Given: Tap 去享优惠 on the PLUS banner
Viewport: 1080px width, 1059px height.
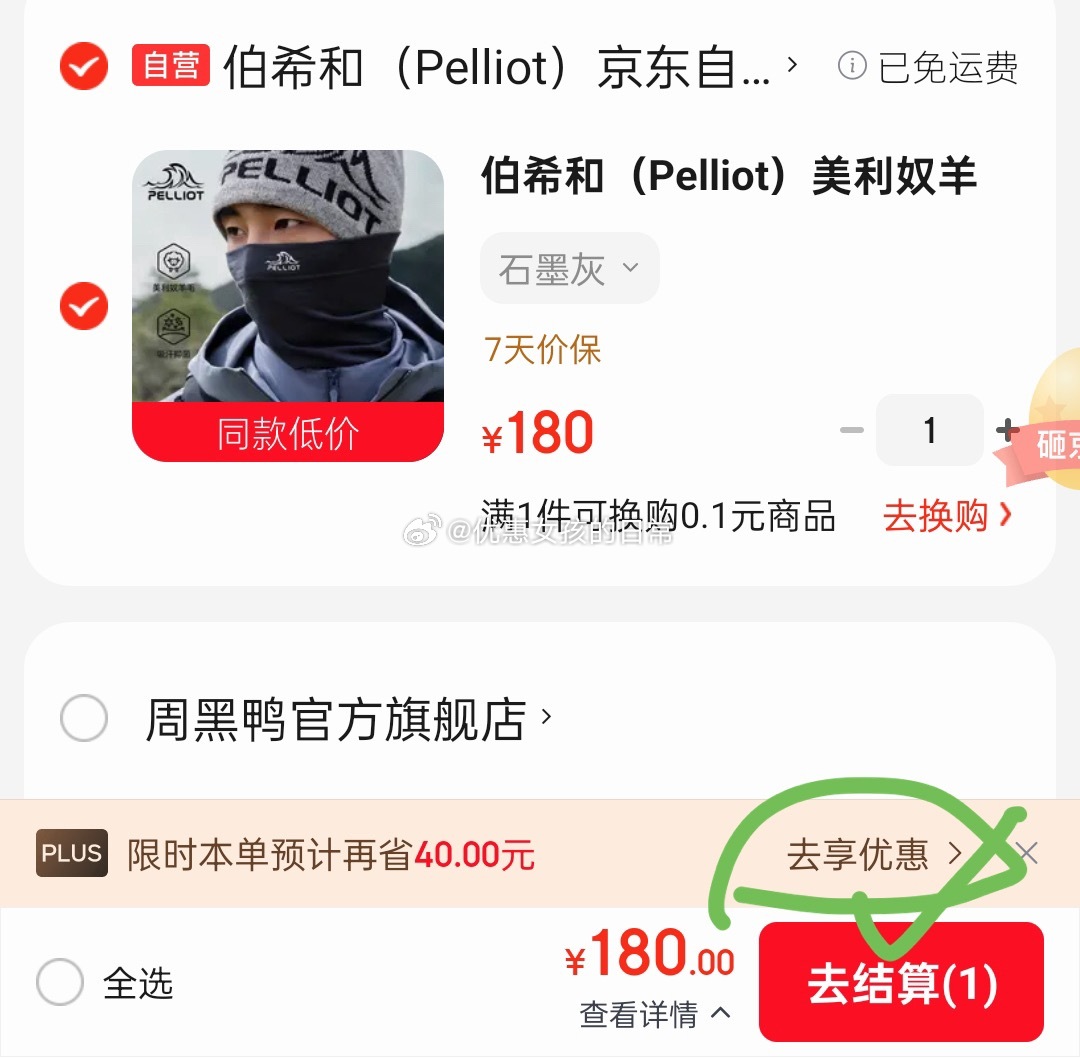Looking at the screenshot, I should [x=873, y=854].
